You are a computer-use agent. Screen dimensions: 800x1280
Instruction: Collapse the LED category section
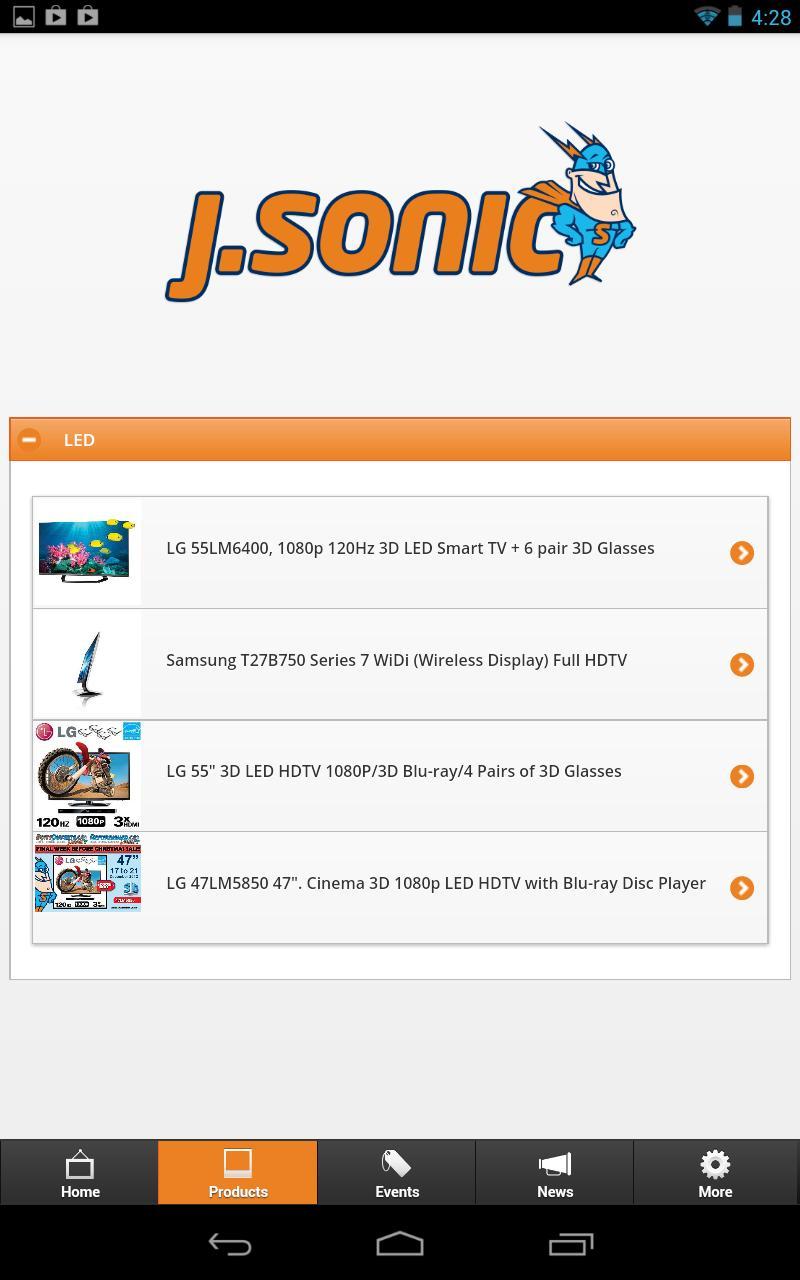click(30, 439)
